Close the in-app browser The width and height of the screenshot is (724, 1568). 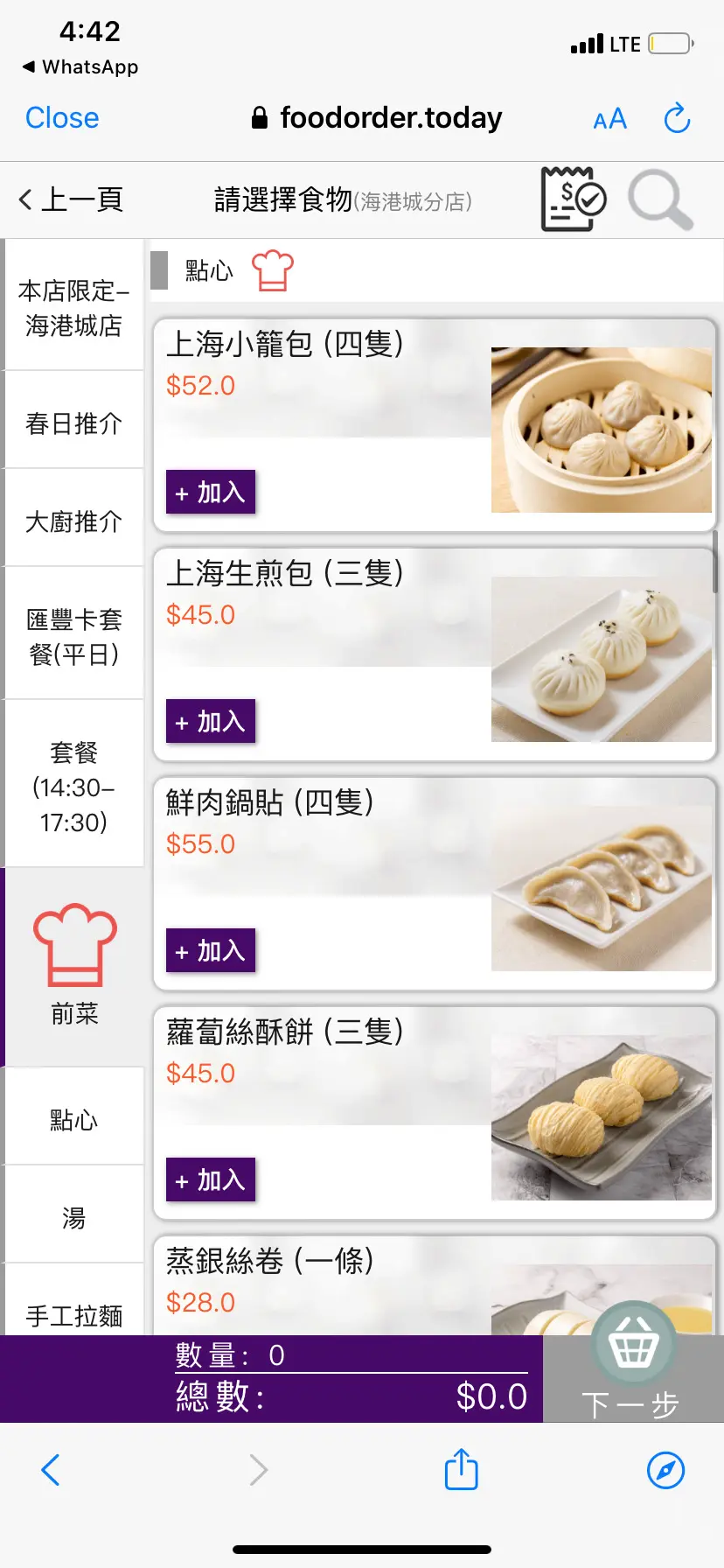(62, 118)
